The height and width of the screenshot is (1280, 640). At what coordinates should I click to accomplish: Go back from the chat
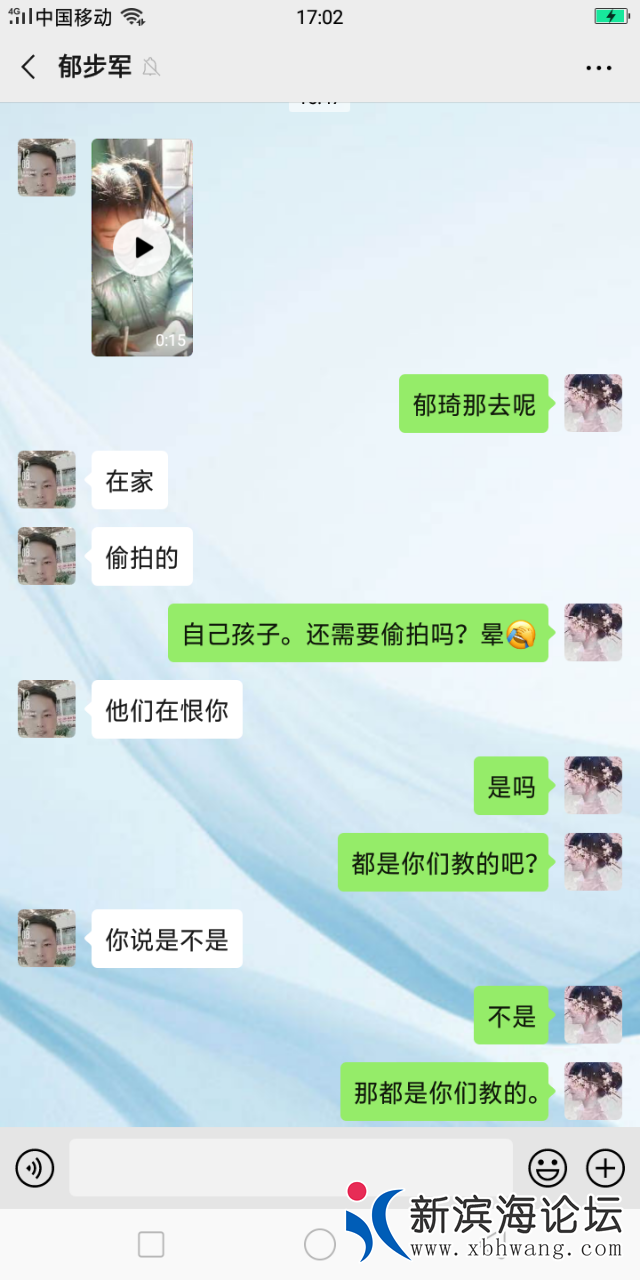pyautogui.click(x=28, y=67)
